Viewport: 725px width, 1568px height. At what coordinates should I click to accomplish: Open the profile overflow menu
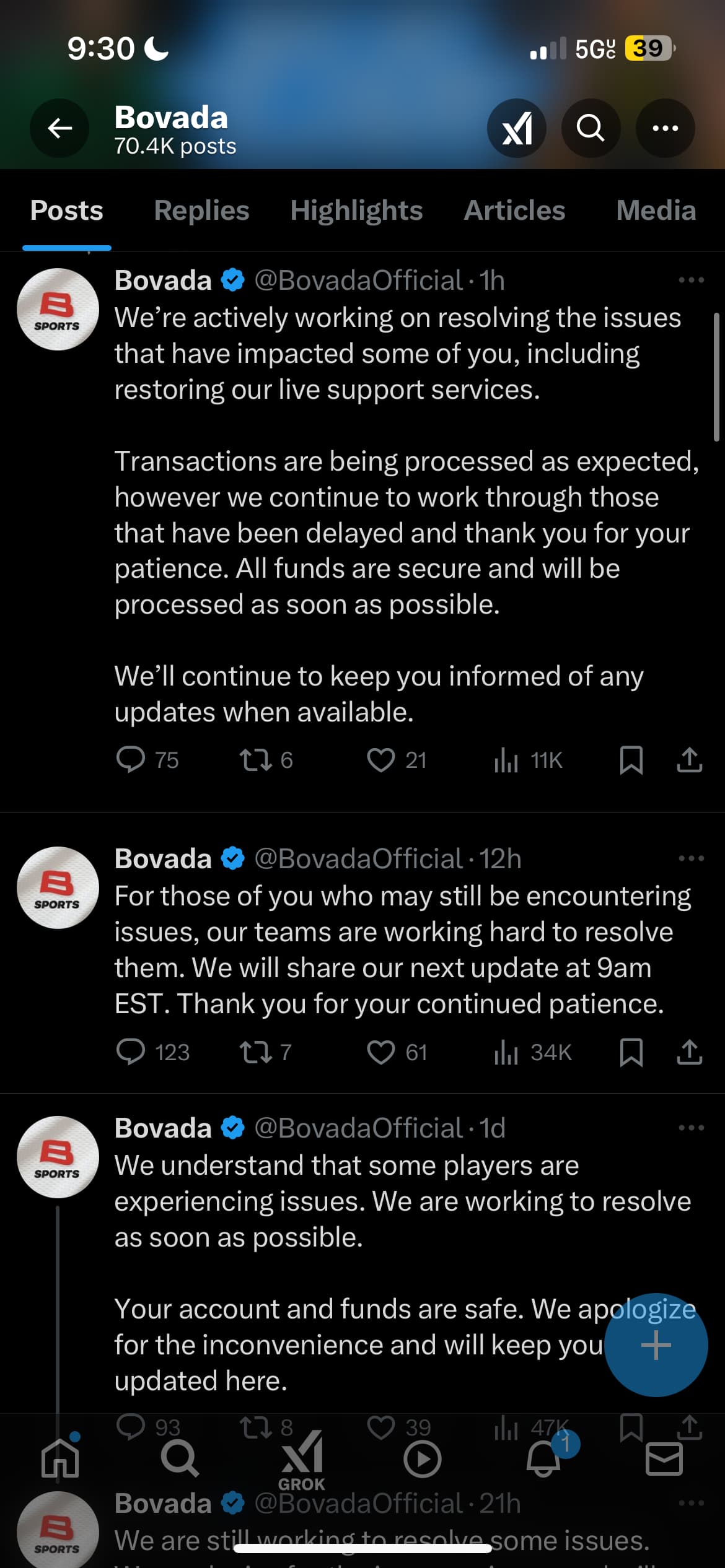coord(665,128)
